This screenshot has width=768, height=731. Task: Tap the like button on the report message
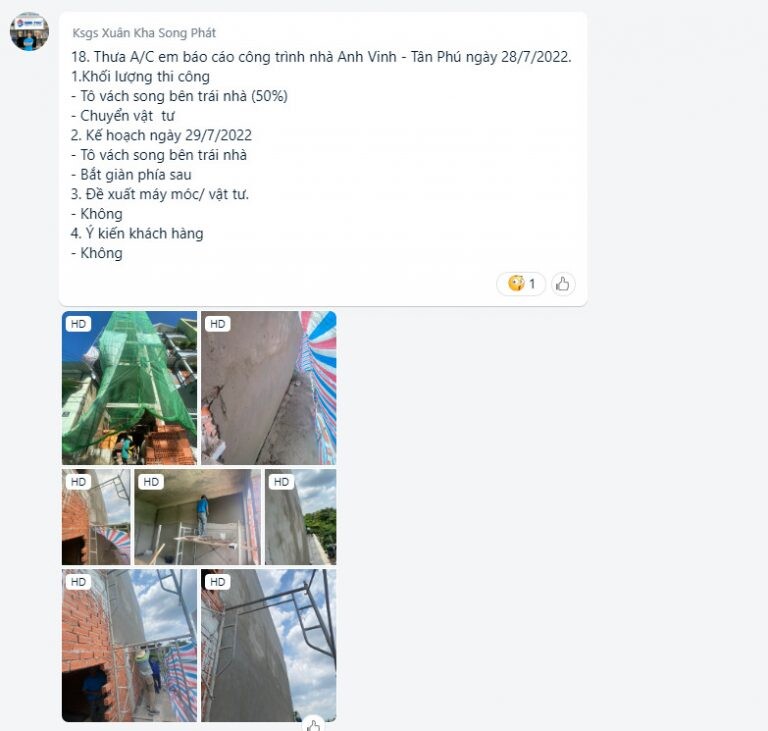pyautogui.click(x=563, y=284)
